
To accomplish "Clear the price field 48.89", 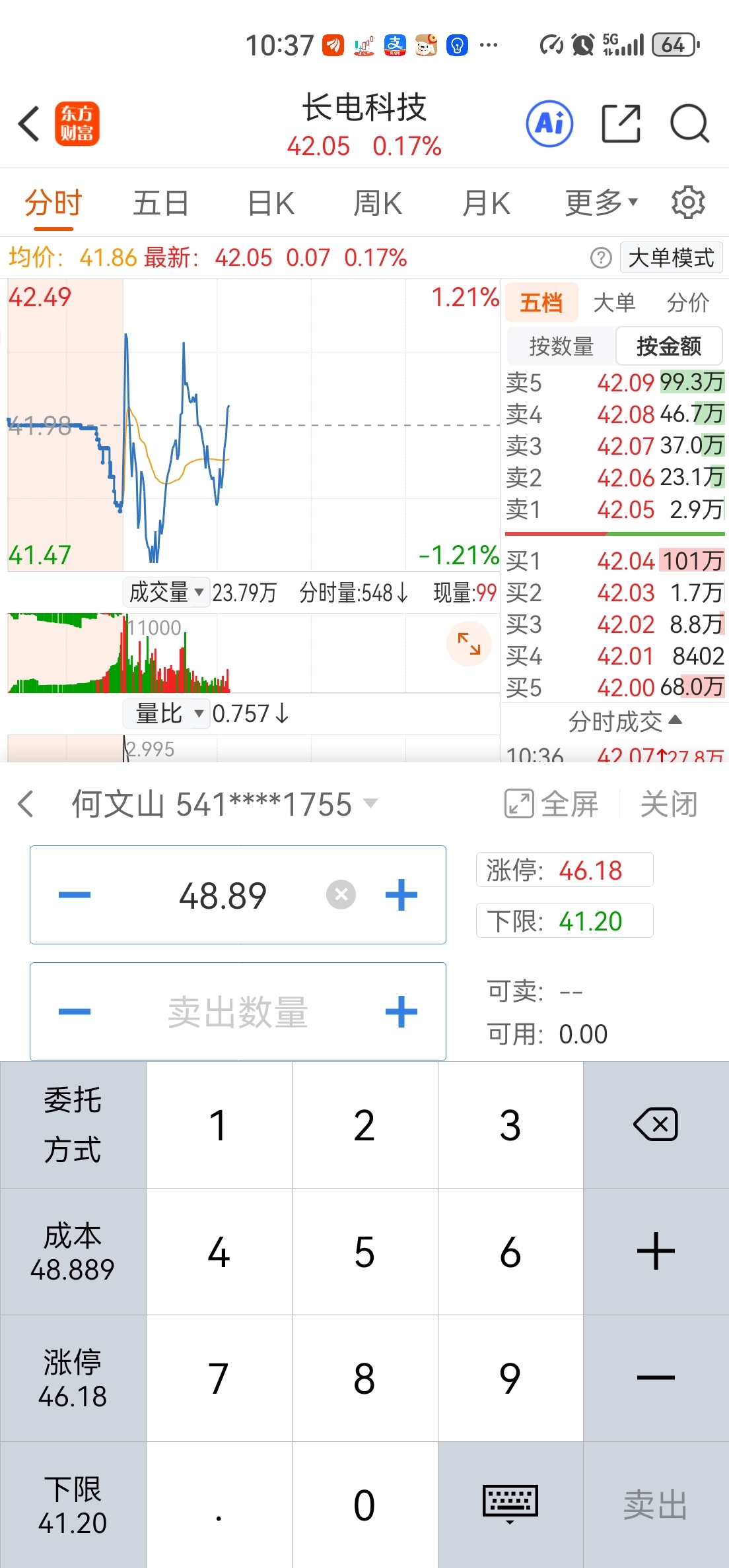I will coord(341,895).
